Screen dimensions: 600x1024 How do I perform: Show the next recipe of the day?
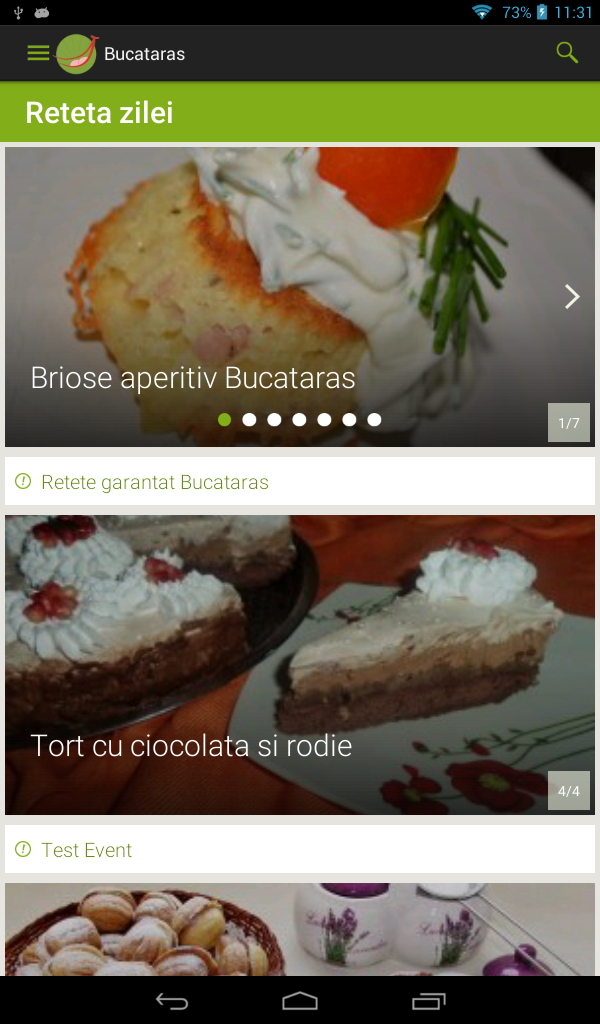coord(572,296)
